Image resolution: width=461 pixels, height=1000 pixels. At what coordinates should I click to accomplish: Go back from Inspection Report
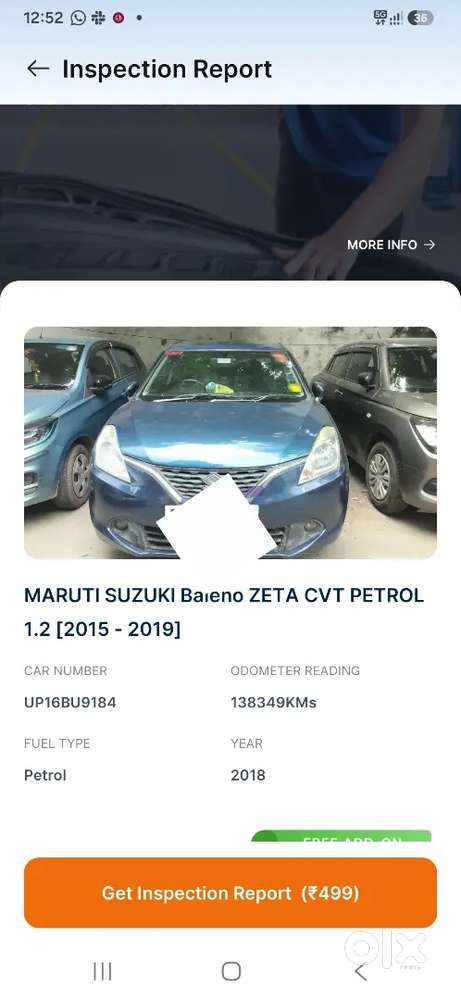point(38,69)
